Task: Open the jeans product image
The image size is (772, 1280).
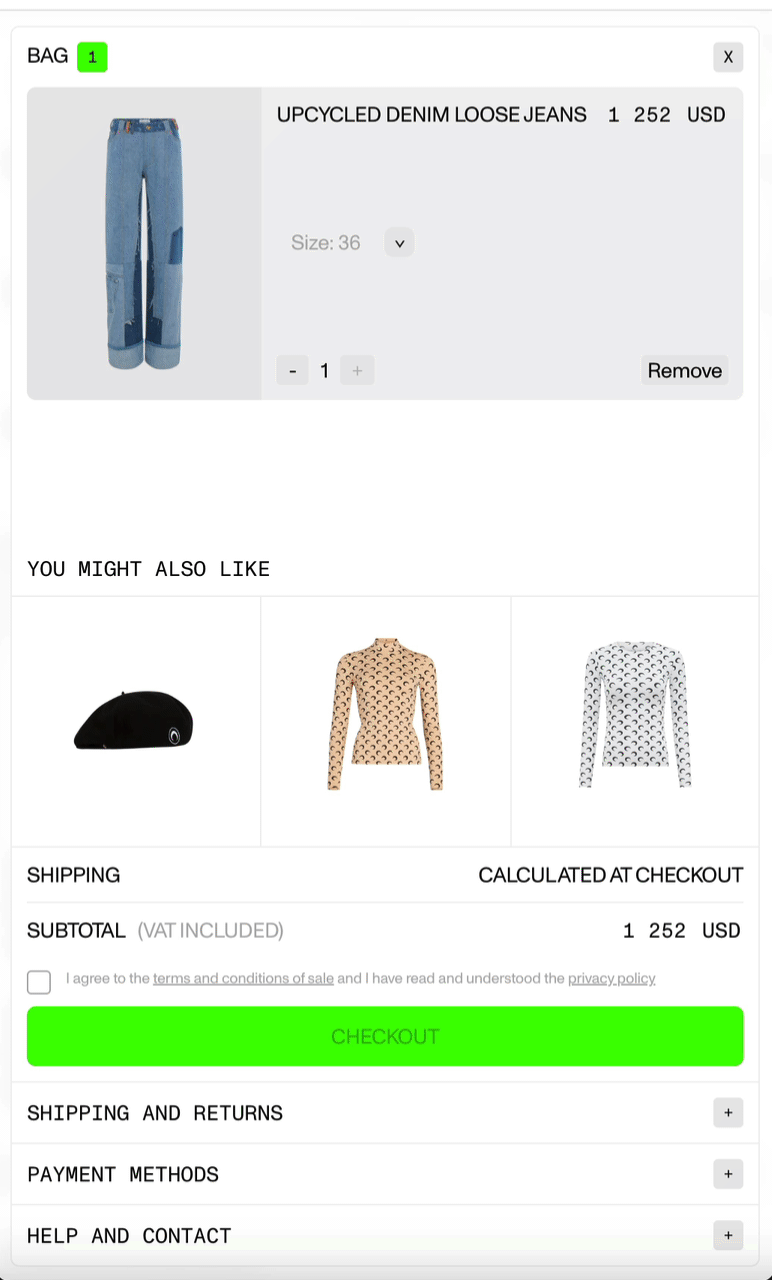Action: (x=144, y=243)
